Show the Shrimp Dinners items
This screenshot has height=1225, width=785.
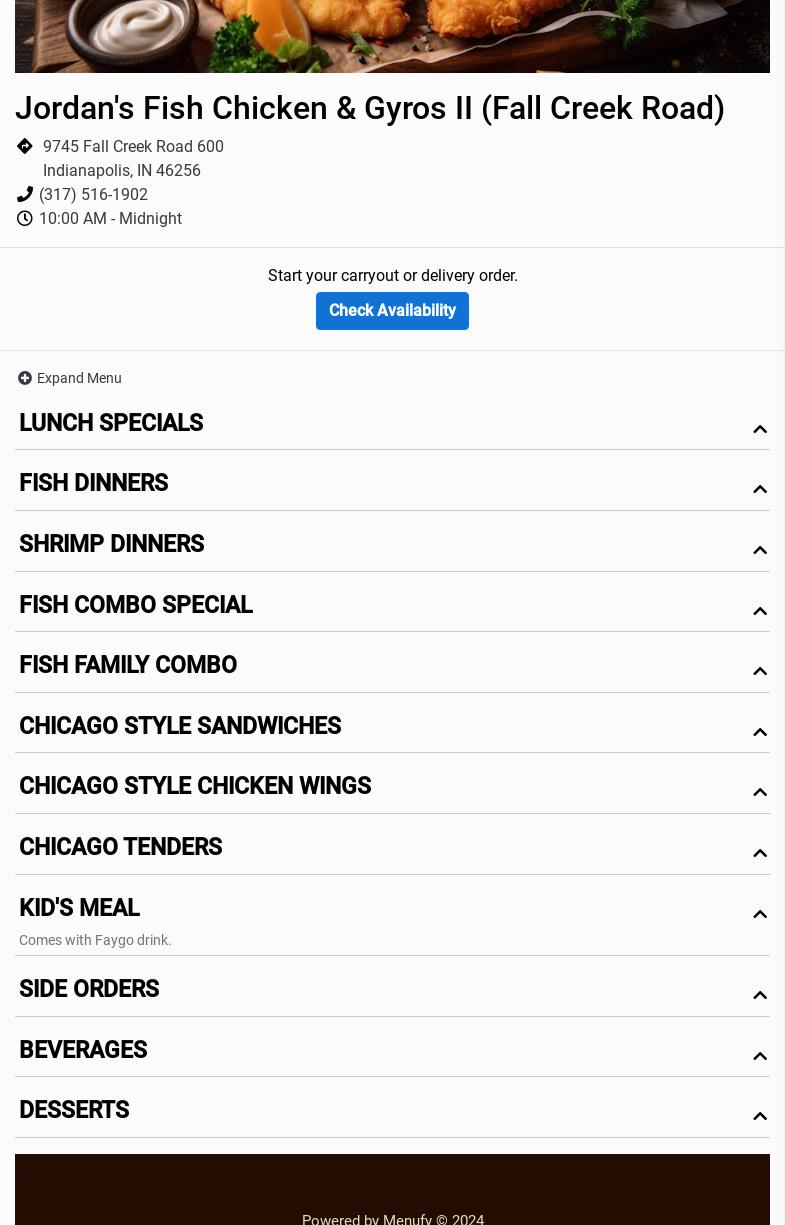coord(392,545)
